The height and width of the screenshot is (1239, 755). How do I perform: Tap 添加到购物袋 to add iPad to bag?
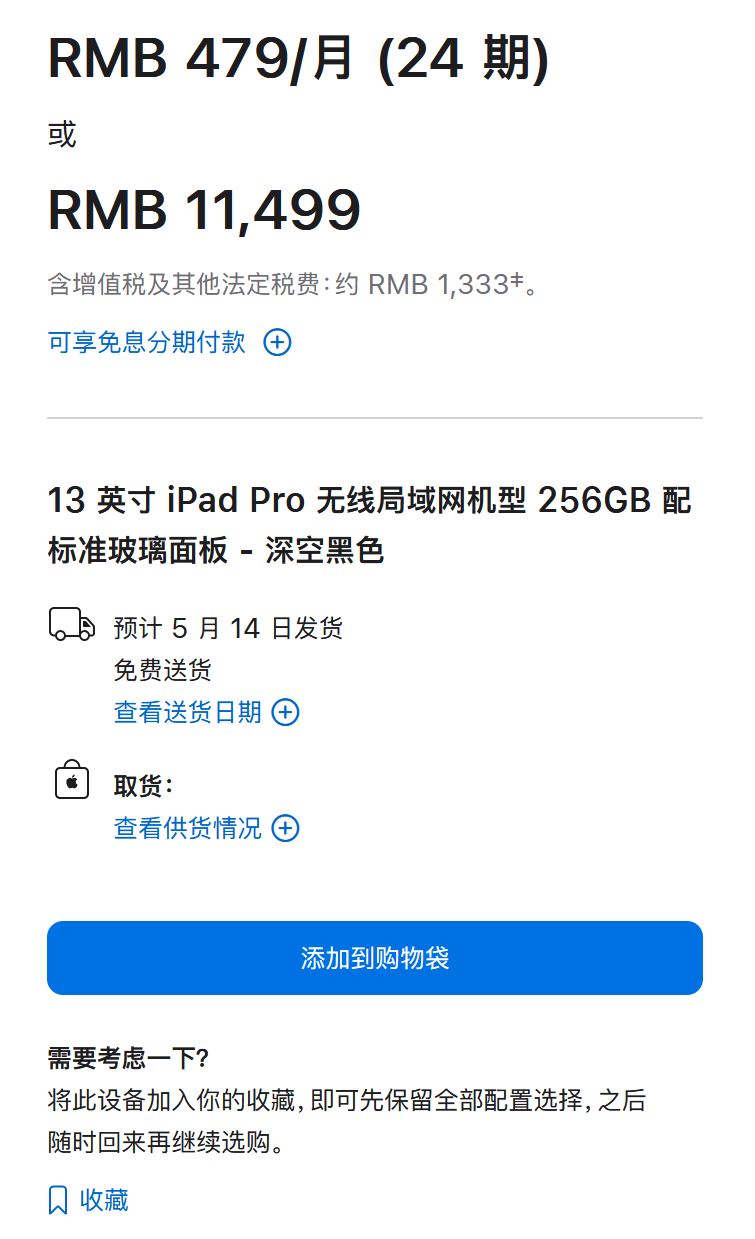click(375, 958)
